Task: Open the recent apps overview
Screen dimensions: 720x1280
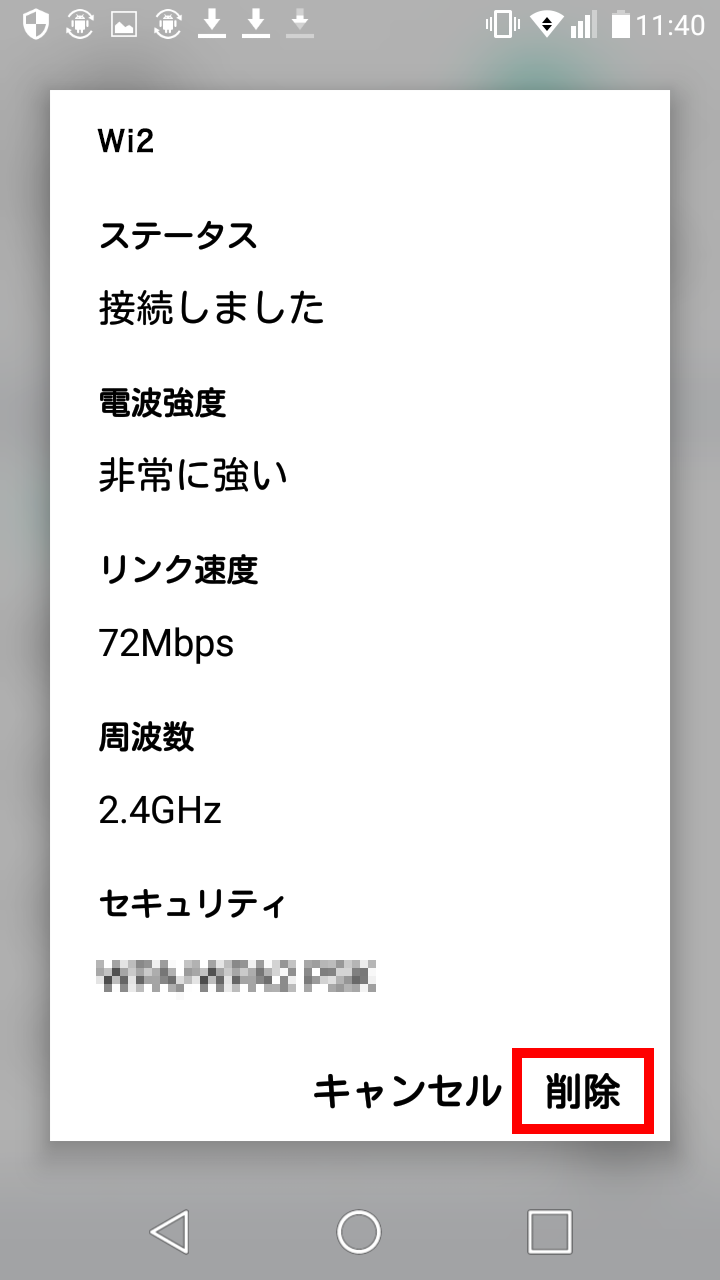Action: (549, 1231)
